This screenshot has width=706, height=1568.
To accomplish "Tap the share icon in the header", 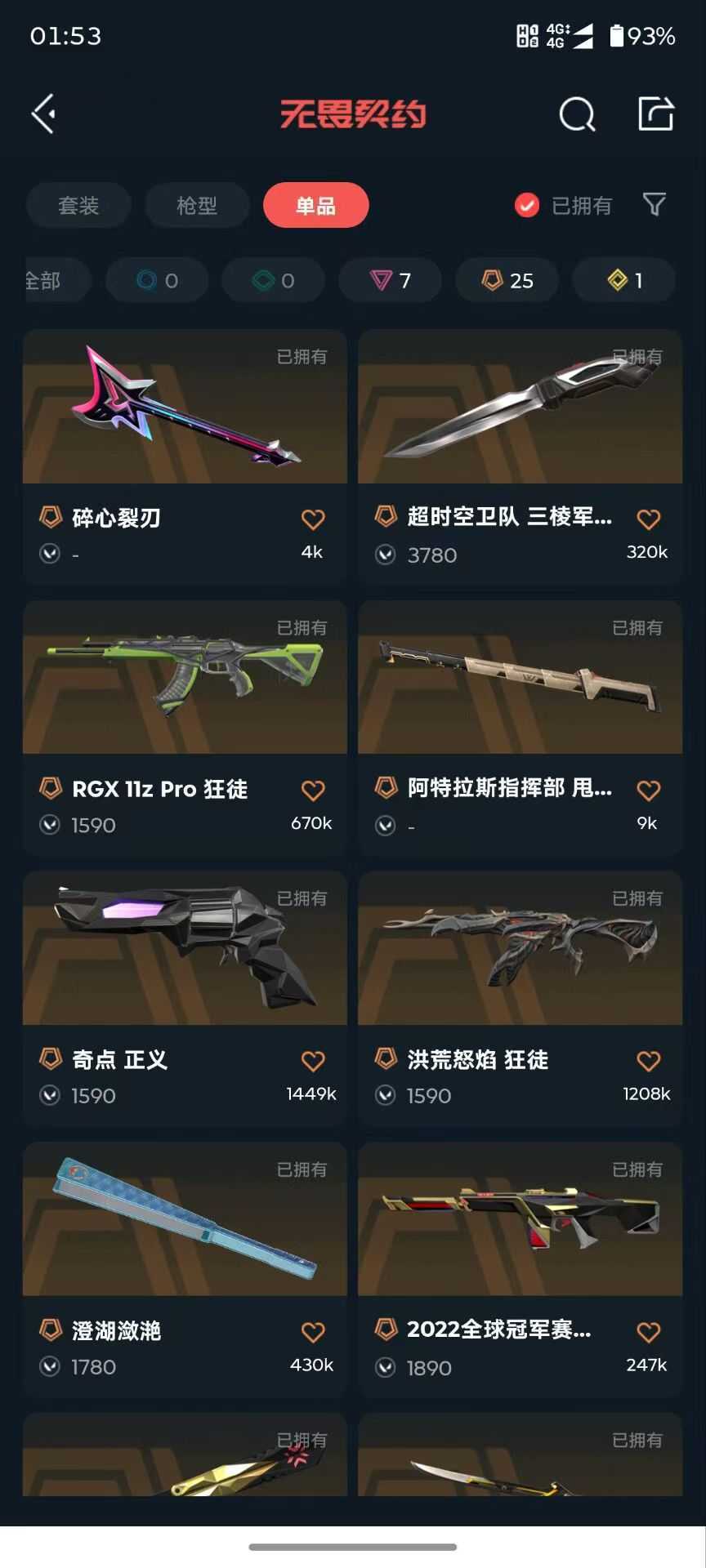I will coord(656,113).
